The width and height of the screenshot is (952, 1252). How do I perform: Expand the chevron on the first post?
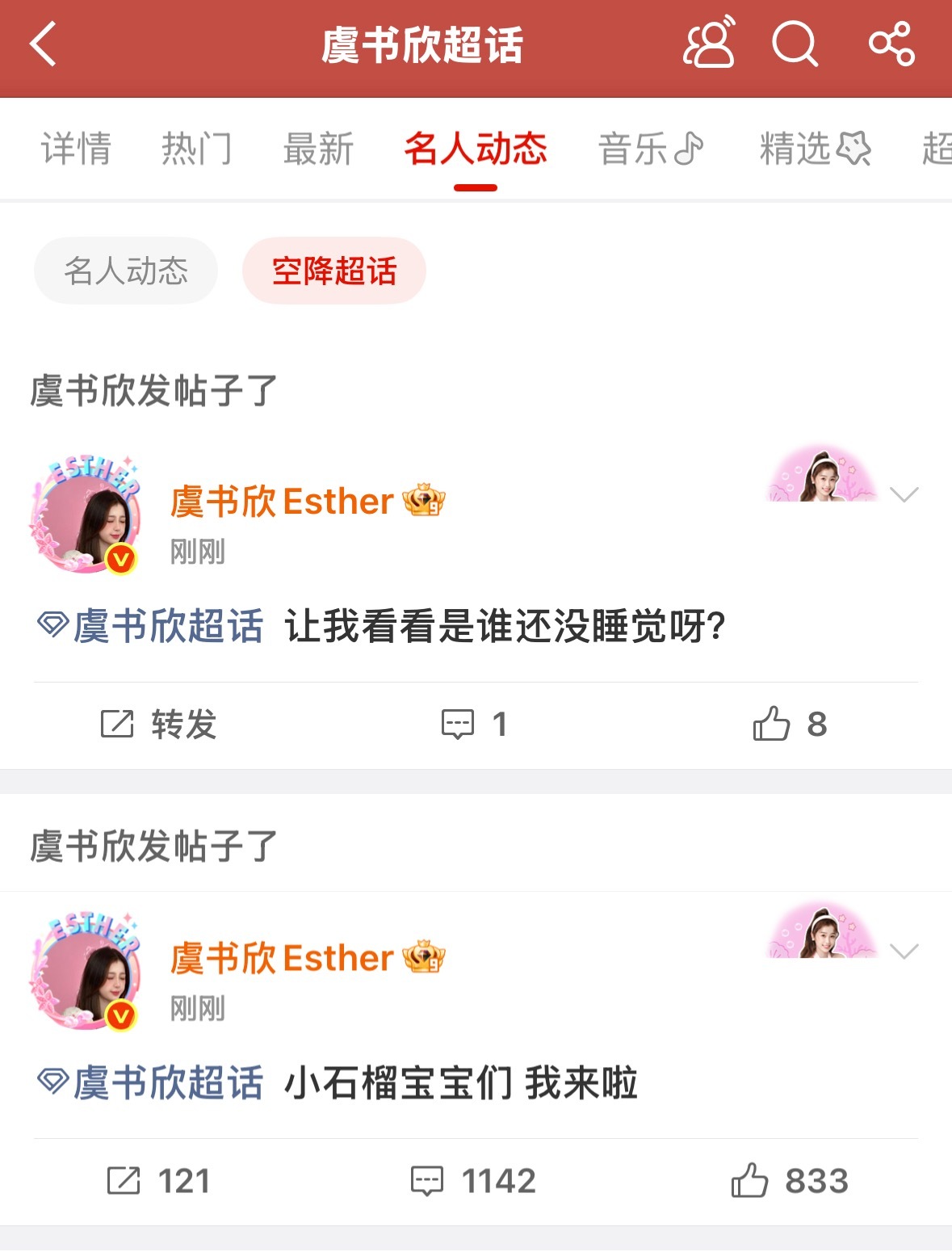(904, 494)
